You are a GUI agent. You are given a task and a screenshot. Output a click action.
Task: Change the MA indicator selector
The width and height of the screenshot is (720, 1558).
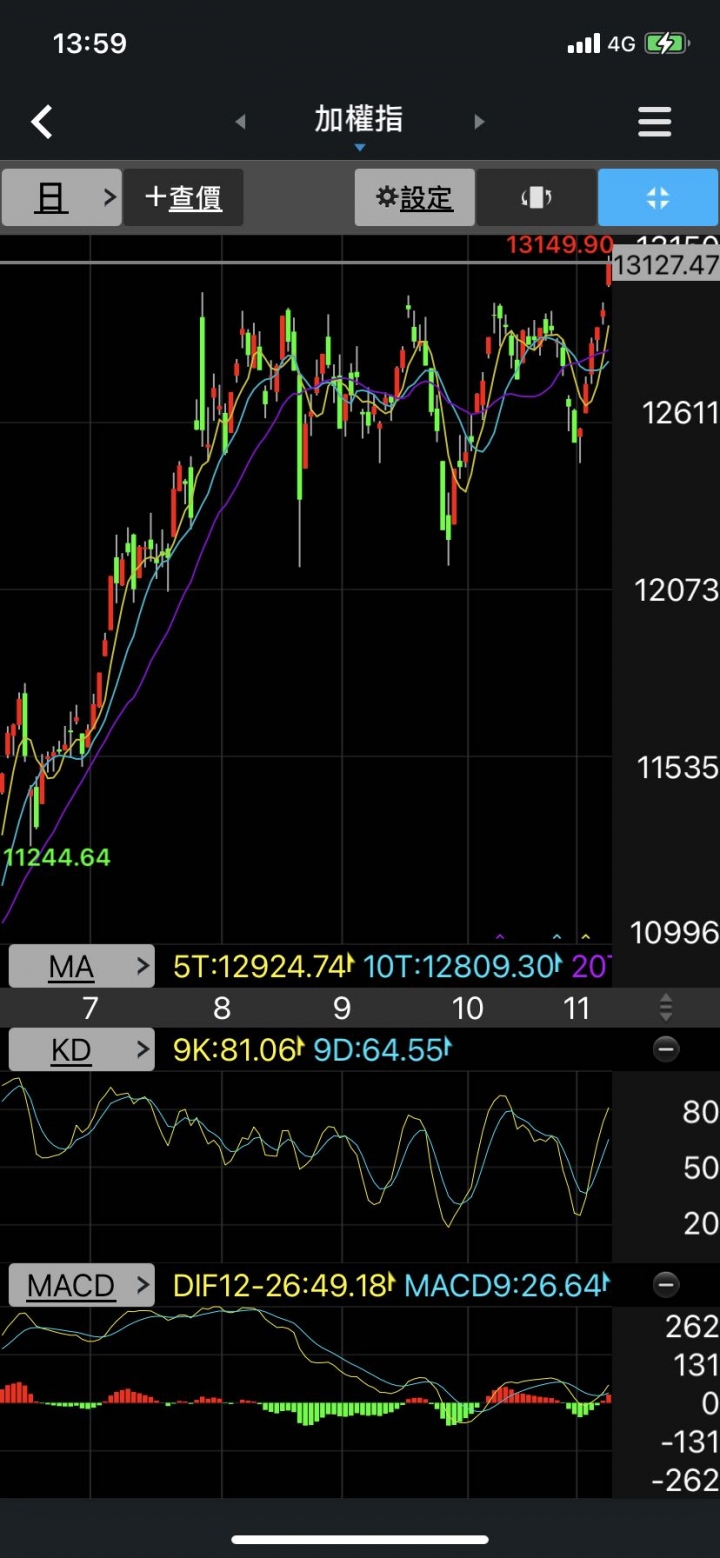tap(81, 966)
